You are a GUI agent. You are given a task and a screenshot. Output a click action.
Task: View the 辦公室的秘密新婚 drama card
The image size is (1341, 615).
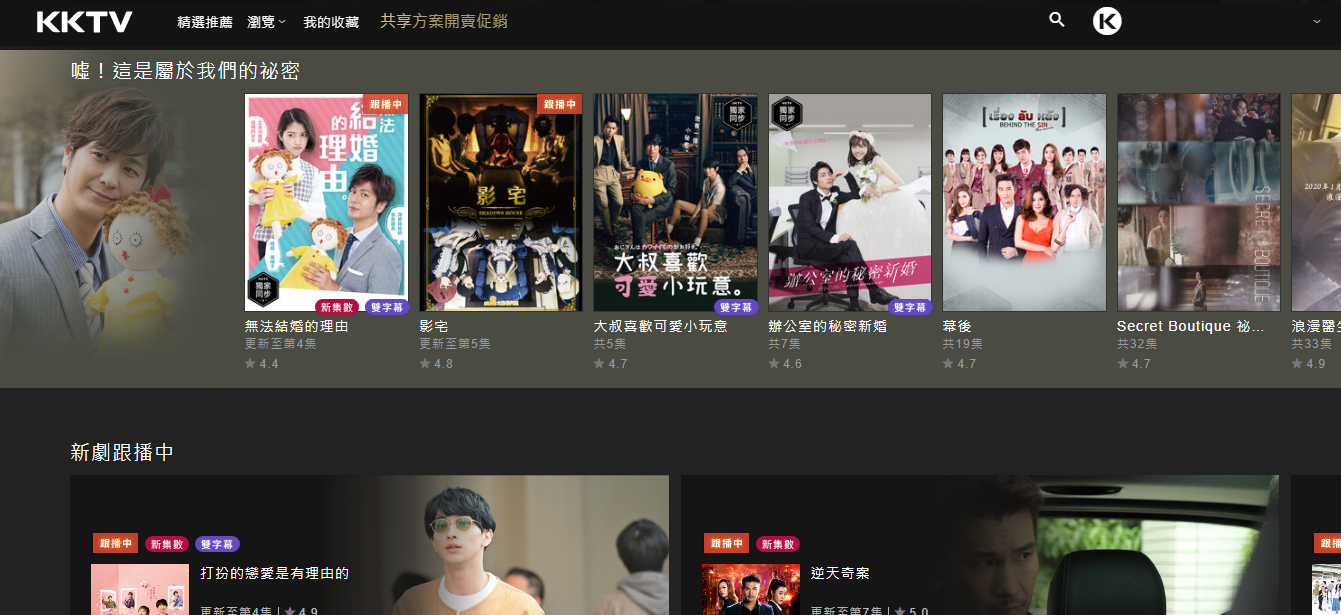pos(849,203)
